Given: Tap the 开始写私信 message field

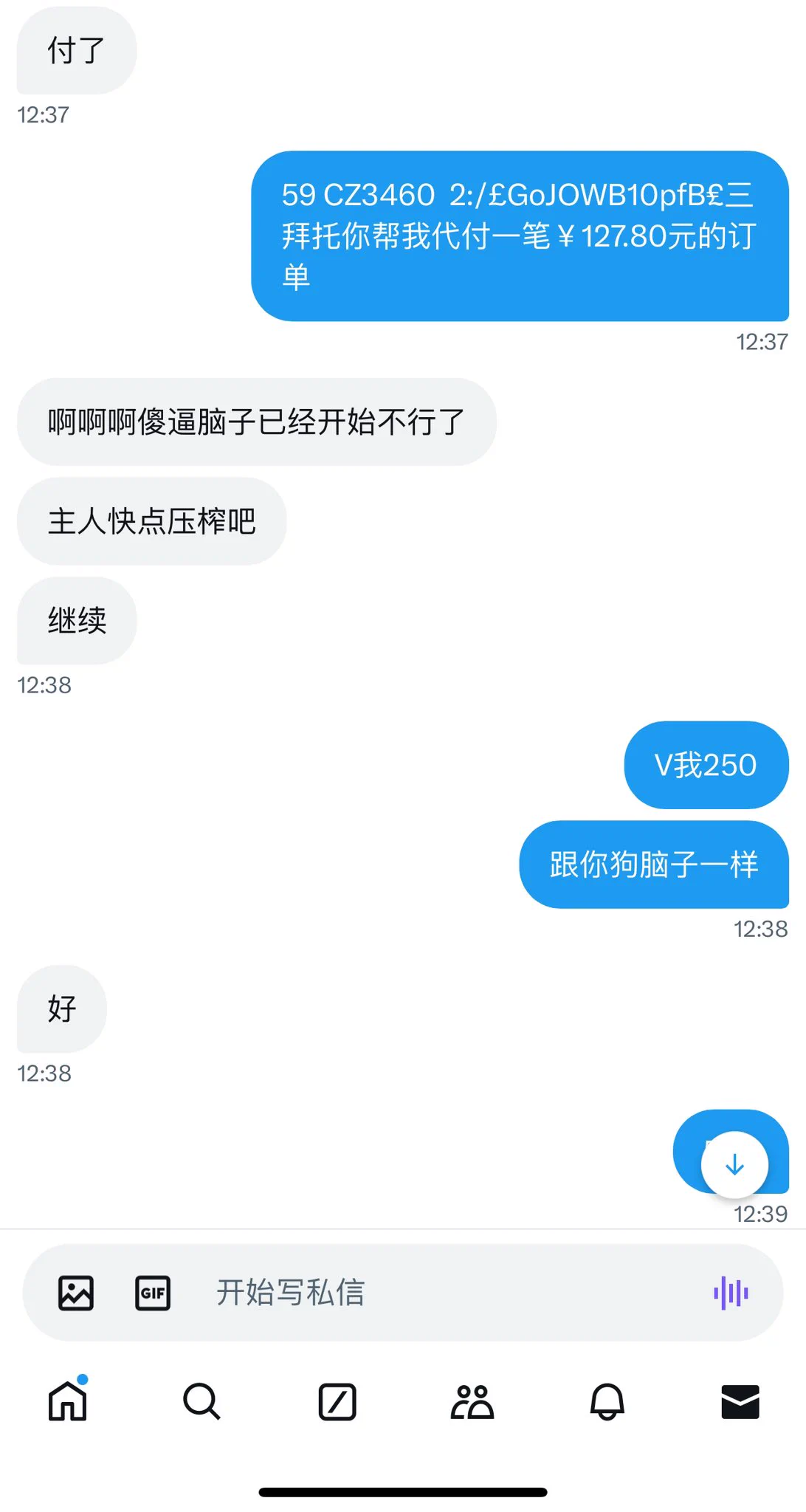Looking at the screenshot, I should tap(443, 1293).
